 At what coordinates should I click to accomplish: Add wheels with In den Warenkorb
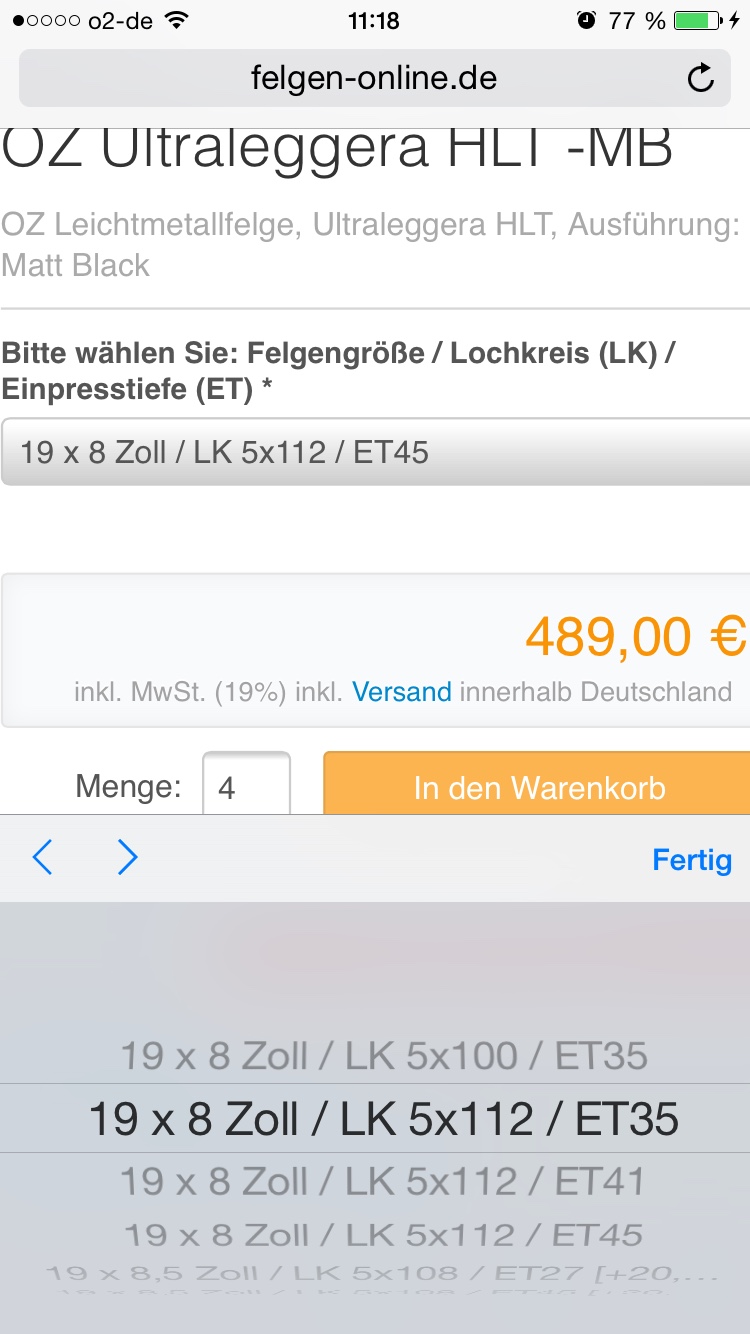pyautogui.click(x=538, y=787)
